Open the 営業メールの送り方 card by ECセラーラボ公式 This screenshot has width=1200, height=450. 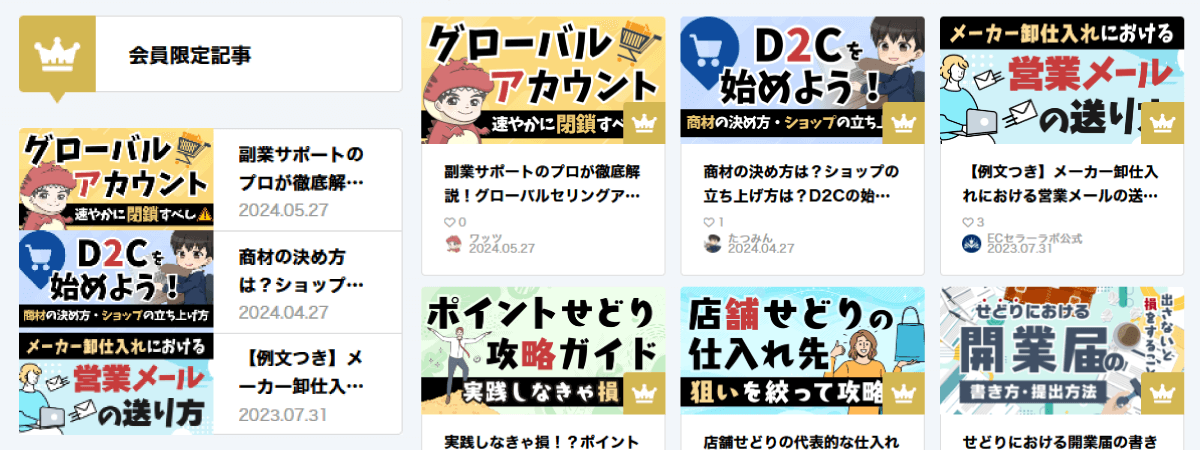pyautogui.click(x=1062, y=182)
